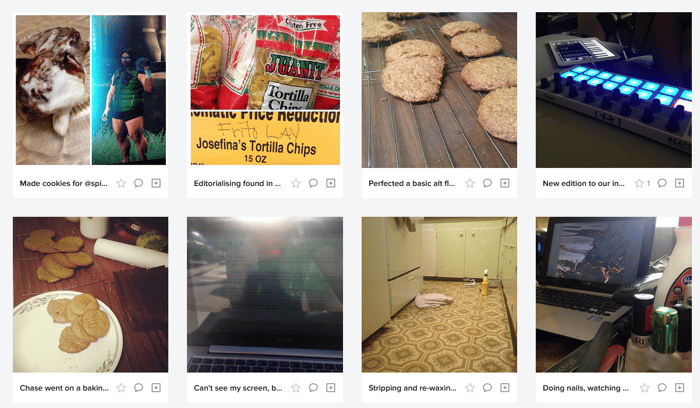Viewport: 700px width, 408px height.
Task: Open the "Doing nails, watching..." photo
Action: (x=613, y=294)
